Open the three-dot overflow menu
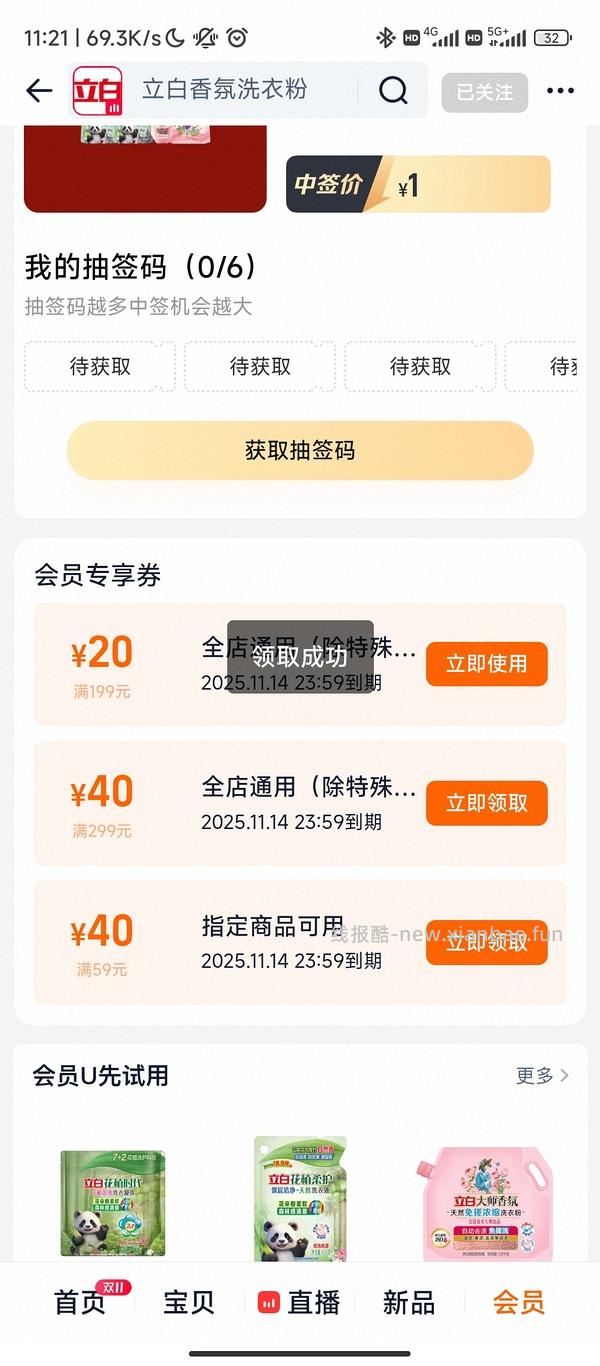 click(561, 91)
